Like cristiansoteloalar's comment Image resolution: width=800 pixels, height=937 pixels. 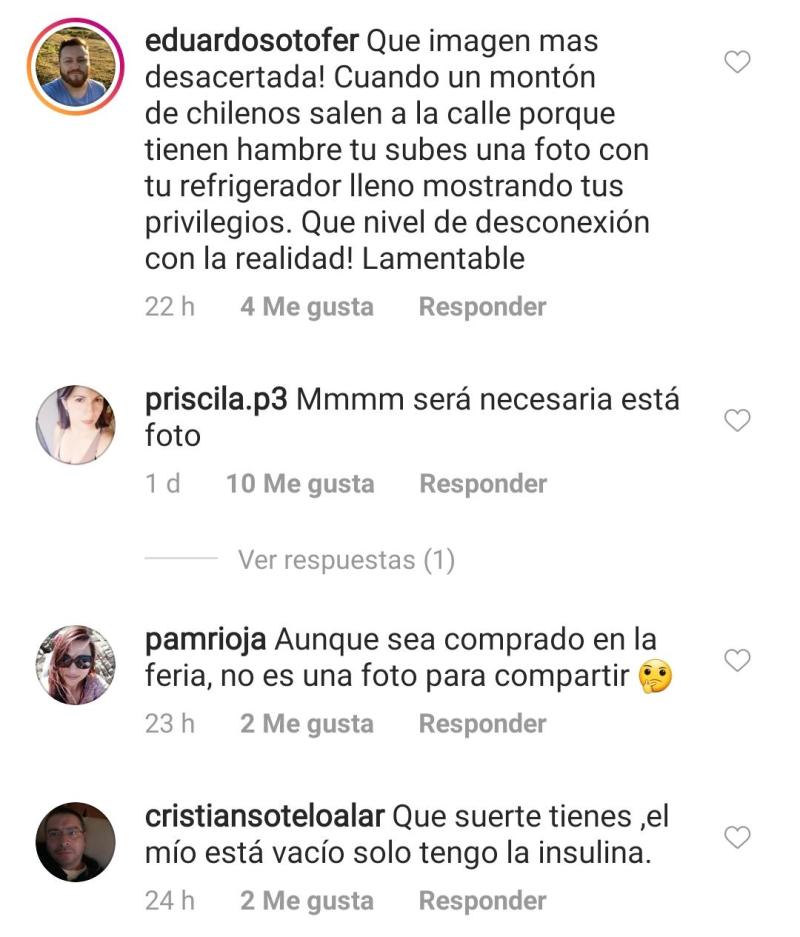pos(737,837)
